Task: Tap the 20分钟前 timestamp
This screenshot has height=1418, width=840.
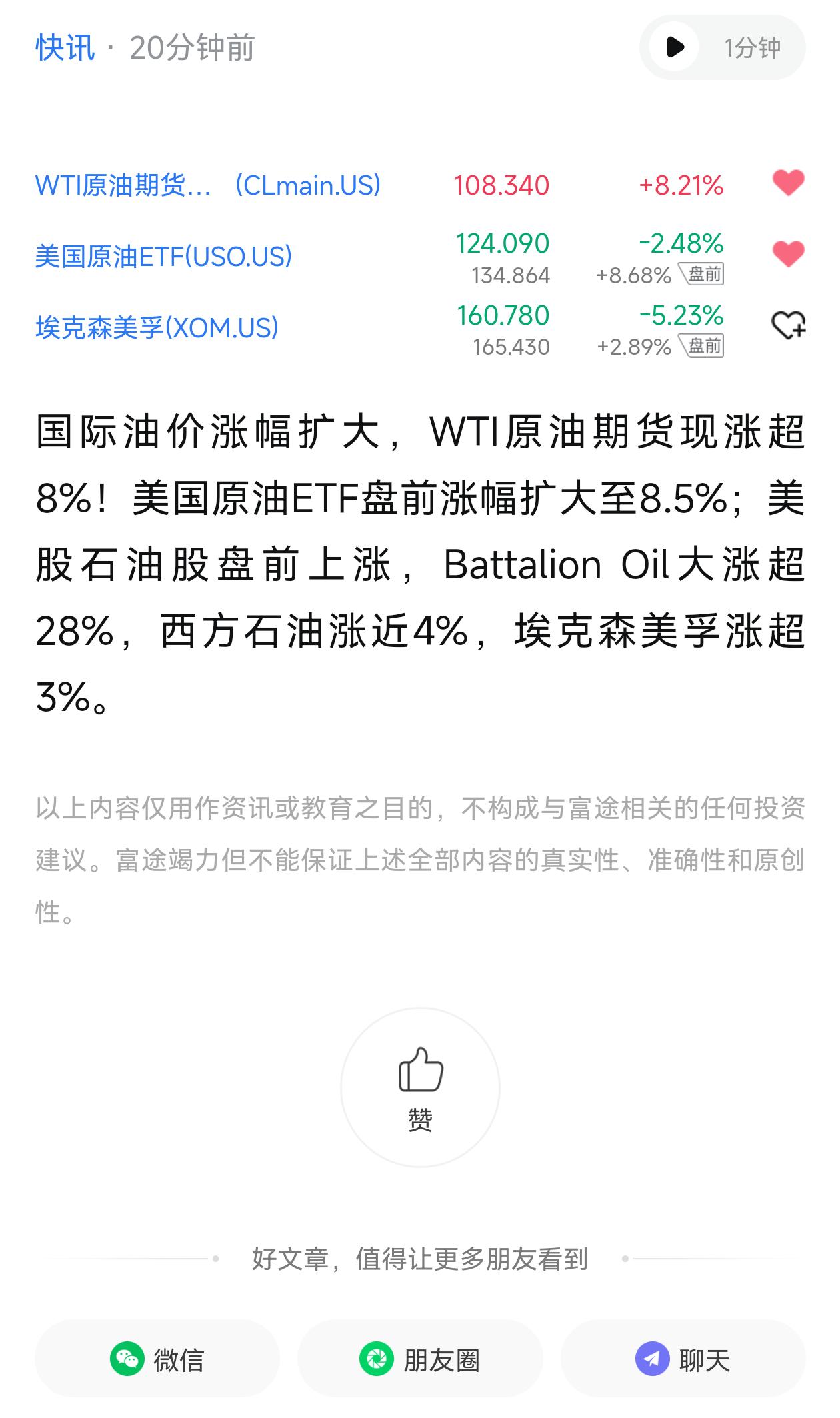Action: 193,46
